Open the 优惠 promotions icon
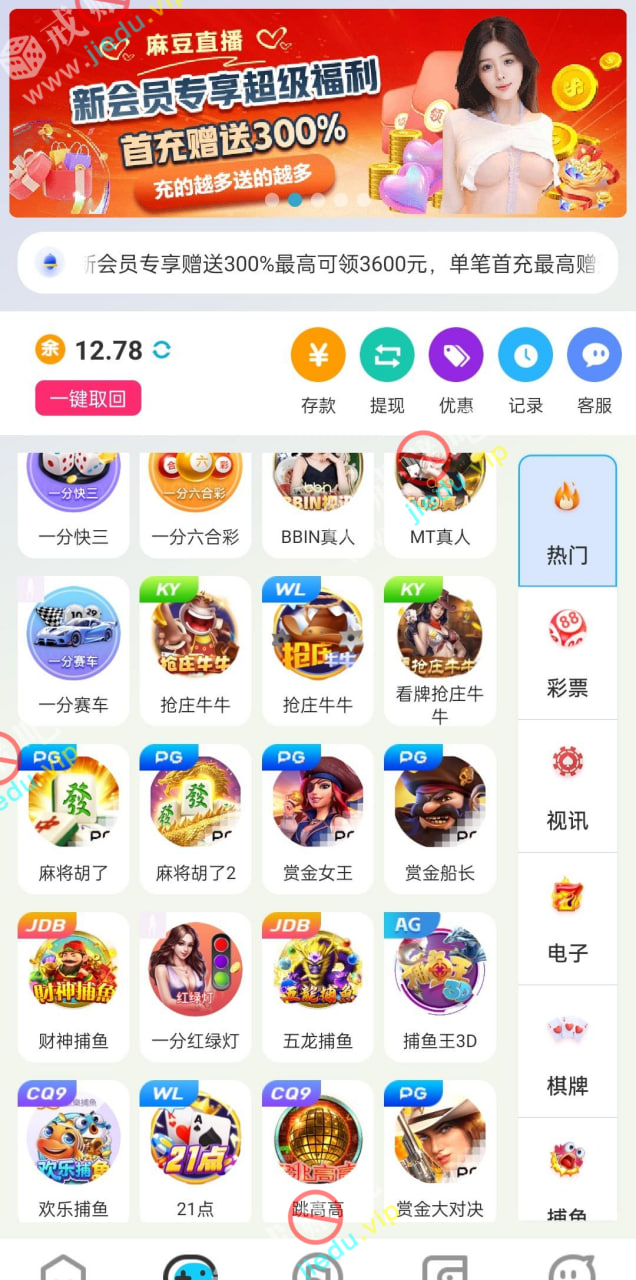Screen dimensions: 636x1280 click(x=456, y=356)
